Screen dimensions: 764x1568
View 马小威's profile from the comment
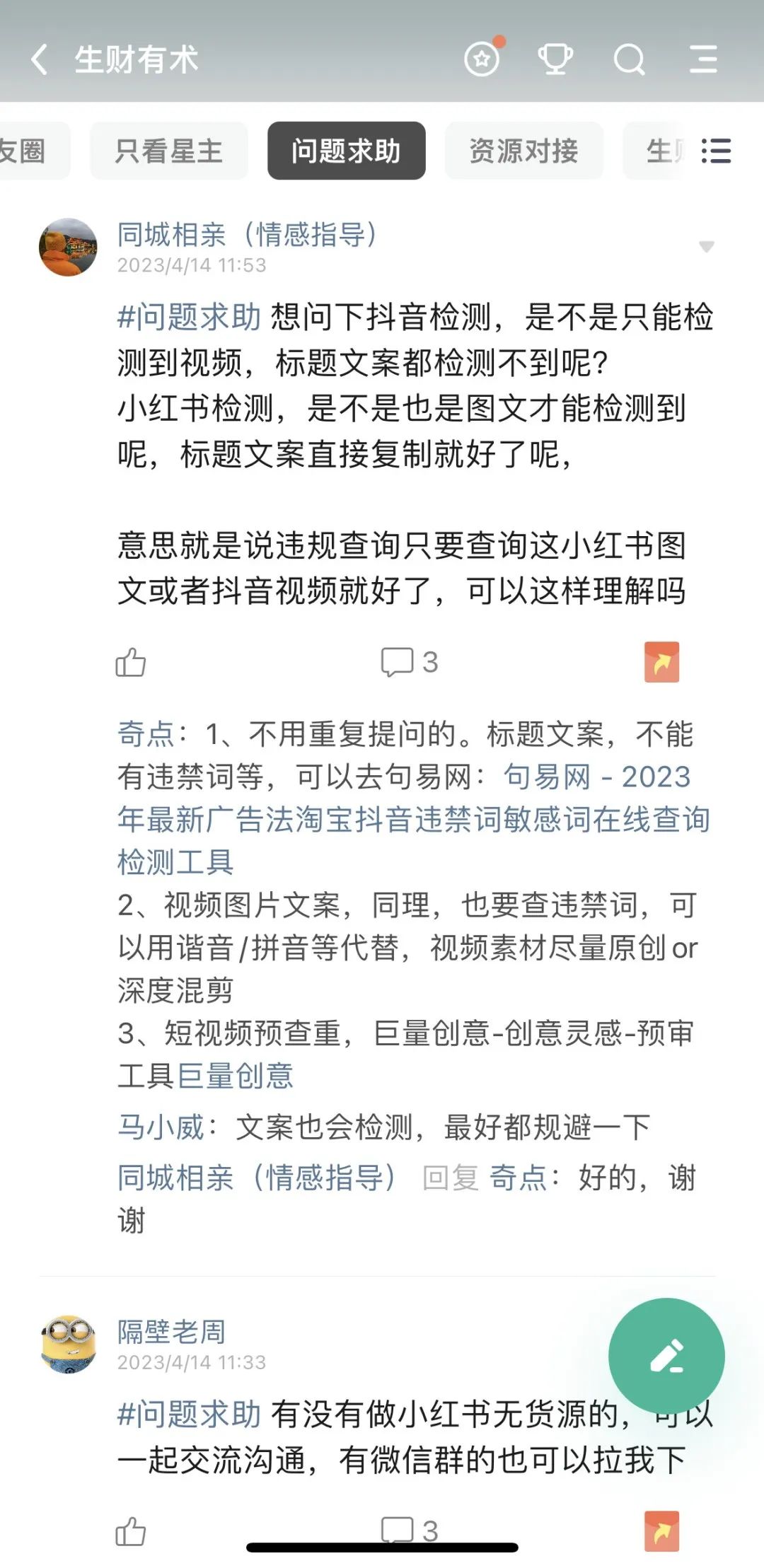pyautogui.click(x=161, y=1127)
